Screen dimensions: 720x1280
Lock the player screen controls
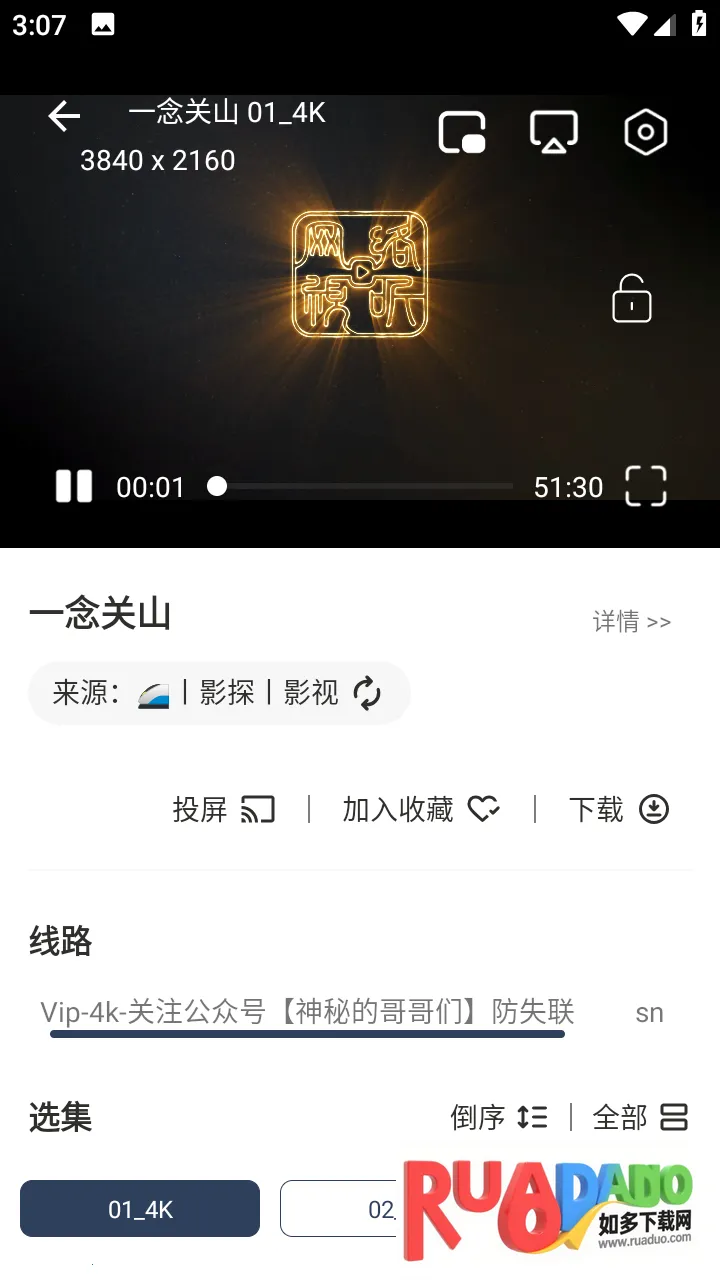pyautogui.click(x=631, y=299)
